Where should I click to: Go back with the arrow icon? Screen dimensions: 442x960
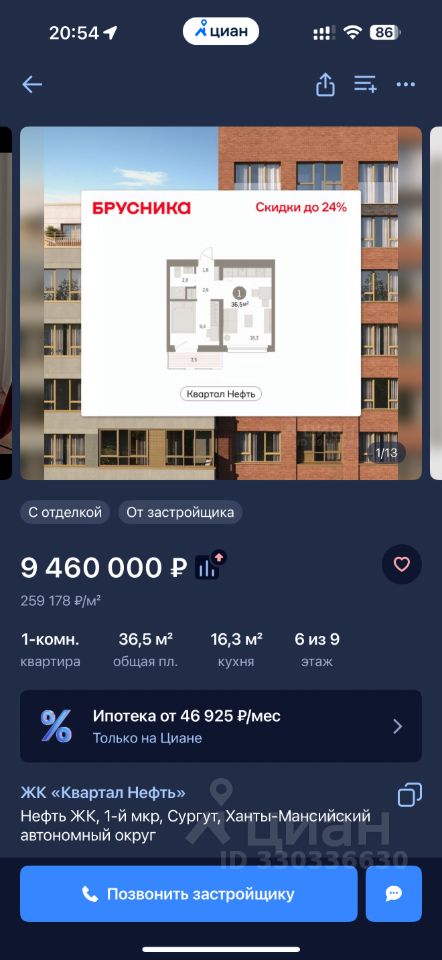pyautogui.click(x=32, y=84)
